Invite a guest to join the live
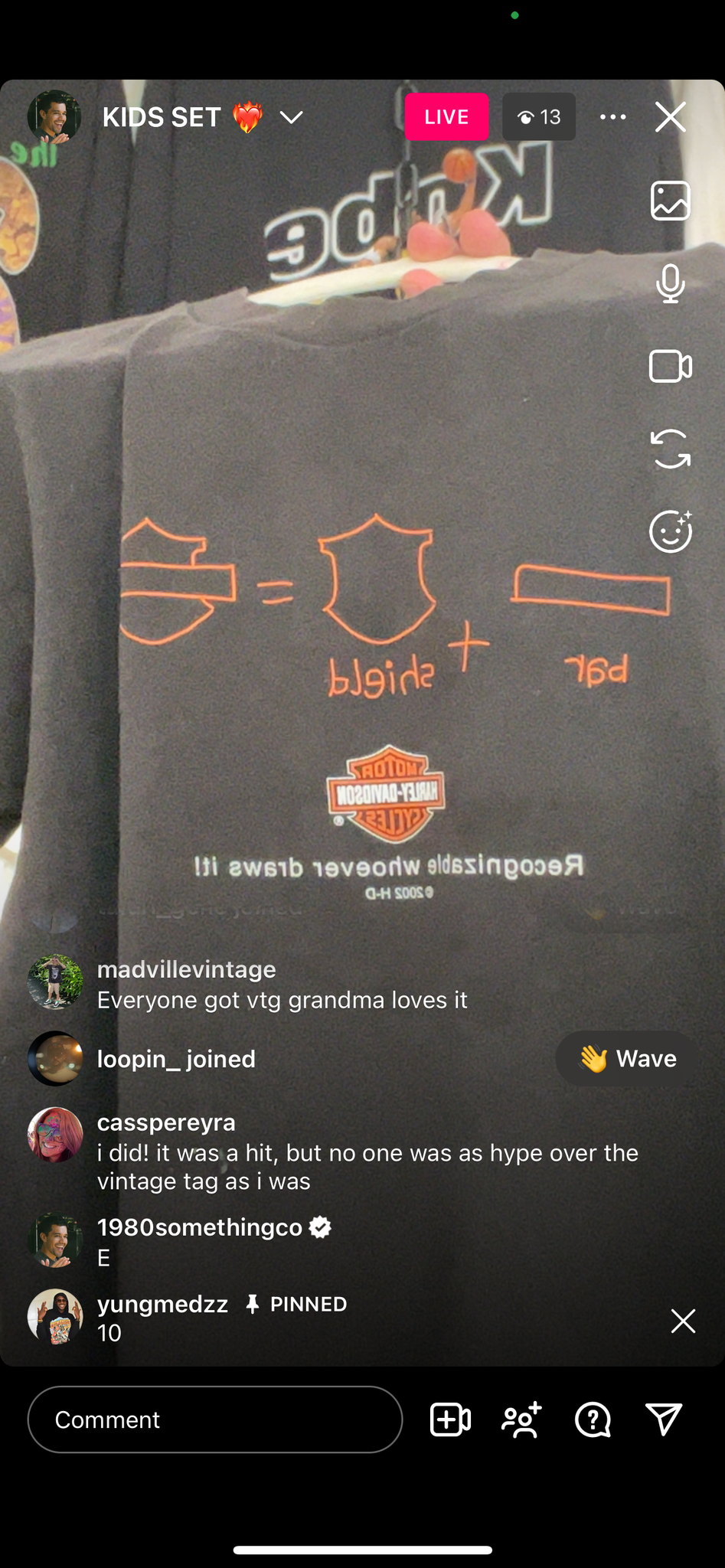Screen dimensions: 725x1568 point(521,1419)
